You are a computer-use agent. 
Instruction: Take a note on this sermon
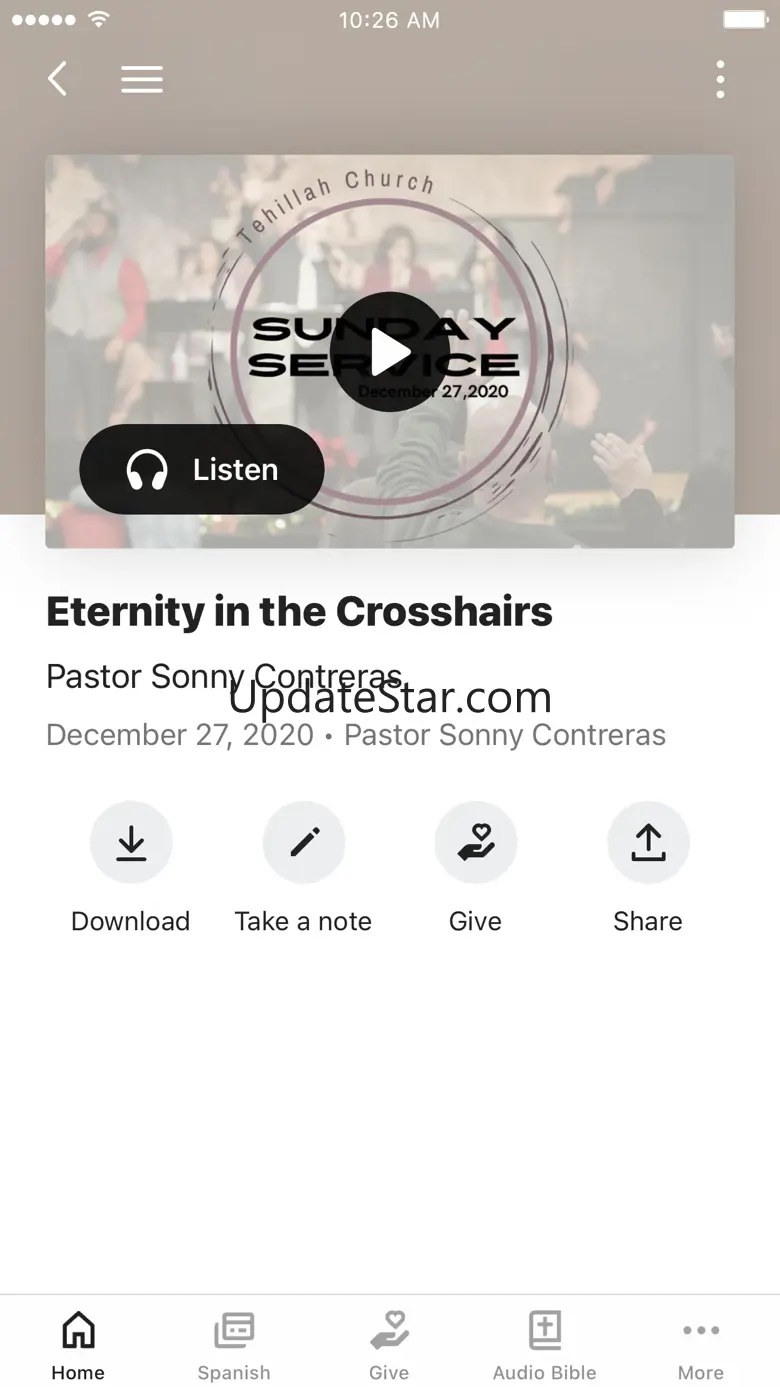[x=303, y=843]
